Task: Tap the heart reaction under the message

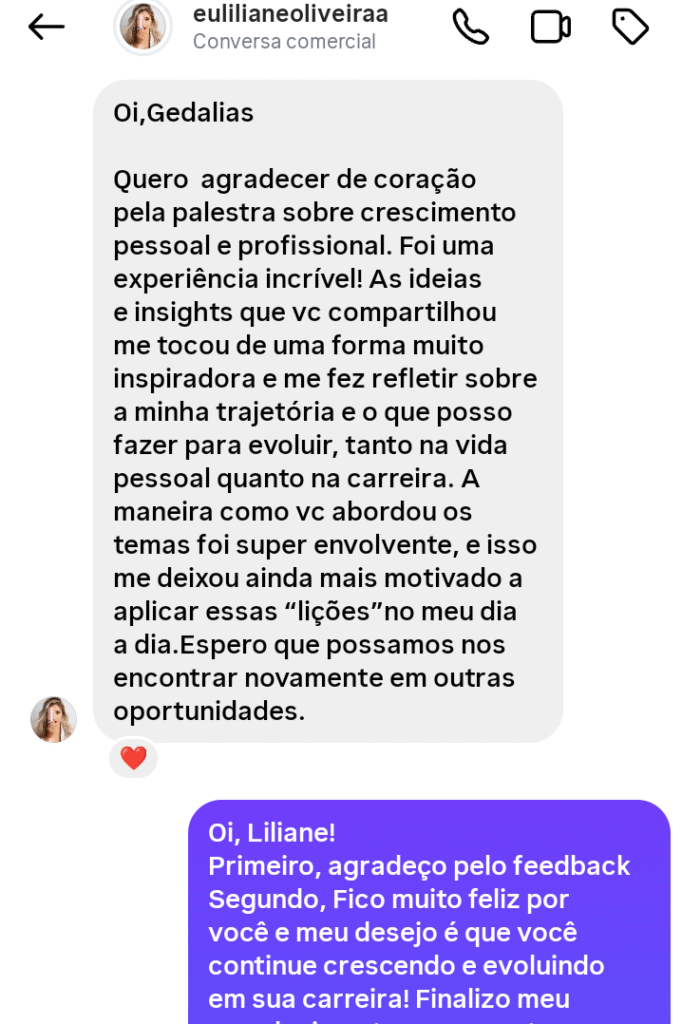Action: pos(133,758)
